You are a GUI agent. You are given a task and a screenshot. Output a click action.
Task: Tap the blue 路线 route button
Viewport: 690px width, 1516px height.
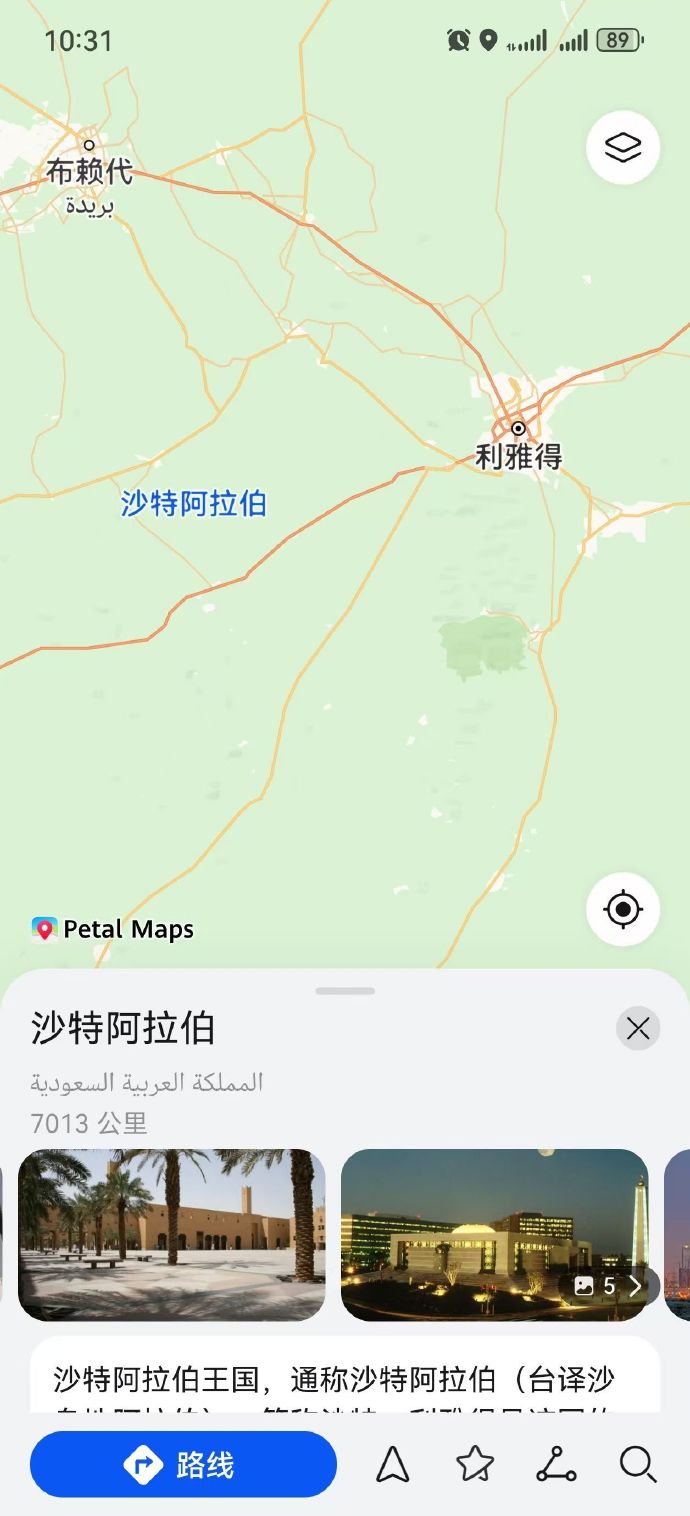(183, 1465)
